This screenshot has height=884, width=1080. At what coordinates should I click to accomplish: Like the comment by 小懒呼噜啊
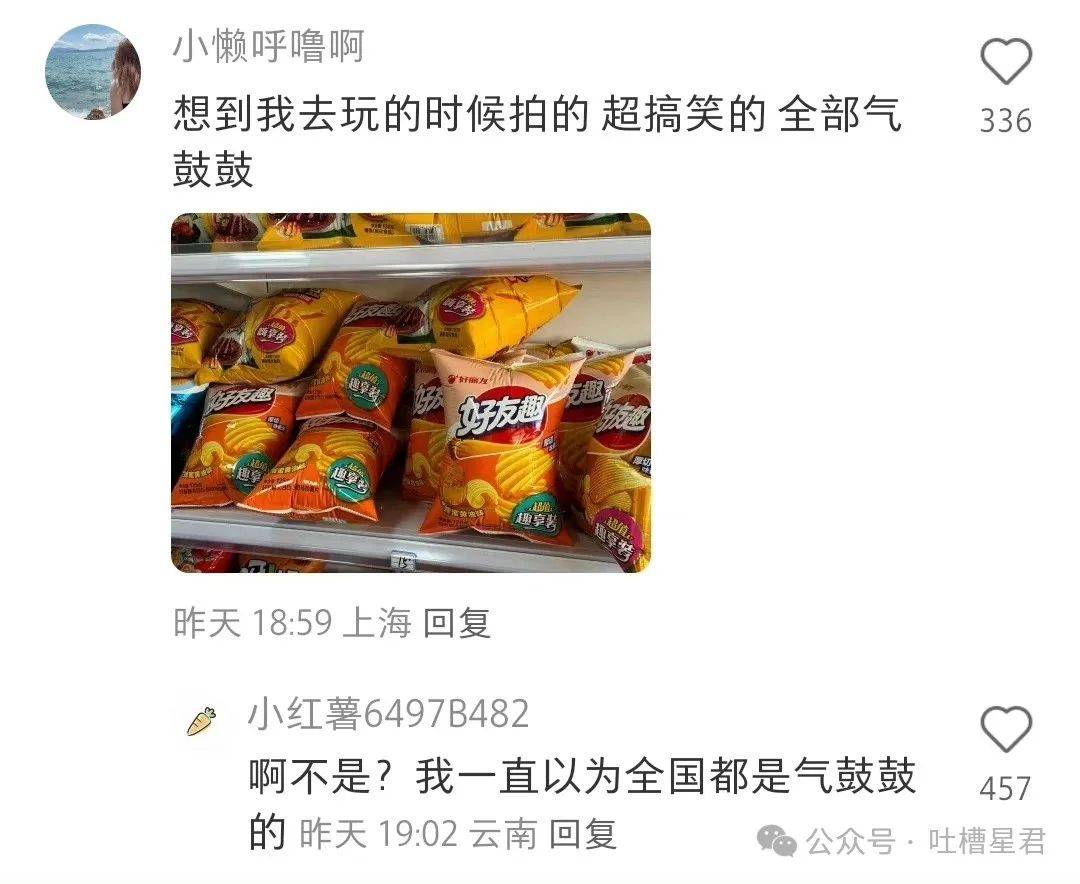point(1005,62)
